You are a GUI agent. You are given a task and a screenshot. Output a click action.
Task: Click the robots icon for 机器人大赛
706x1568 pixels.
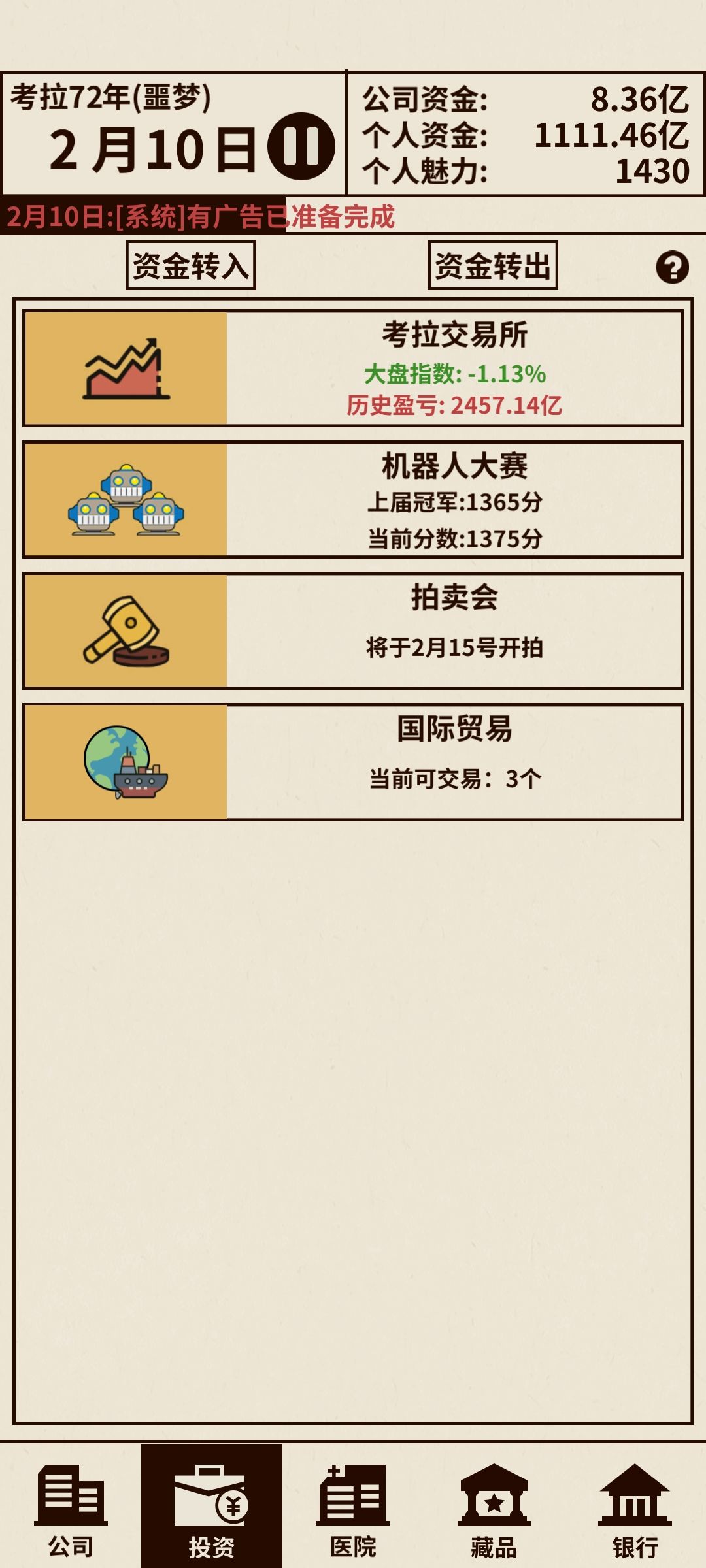pos(124,500)
